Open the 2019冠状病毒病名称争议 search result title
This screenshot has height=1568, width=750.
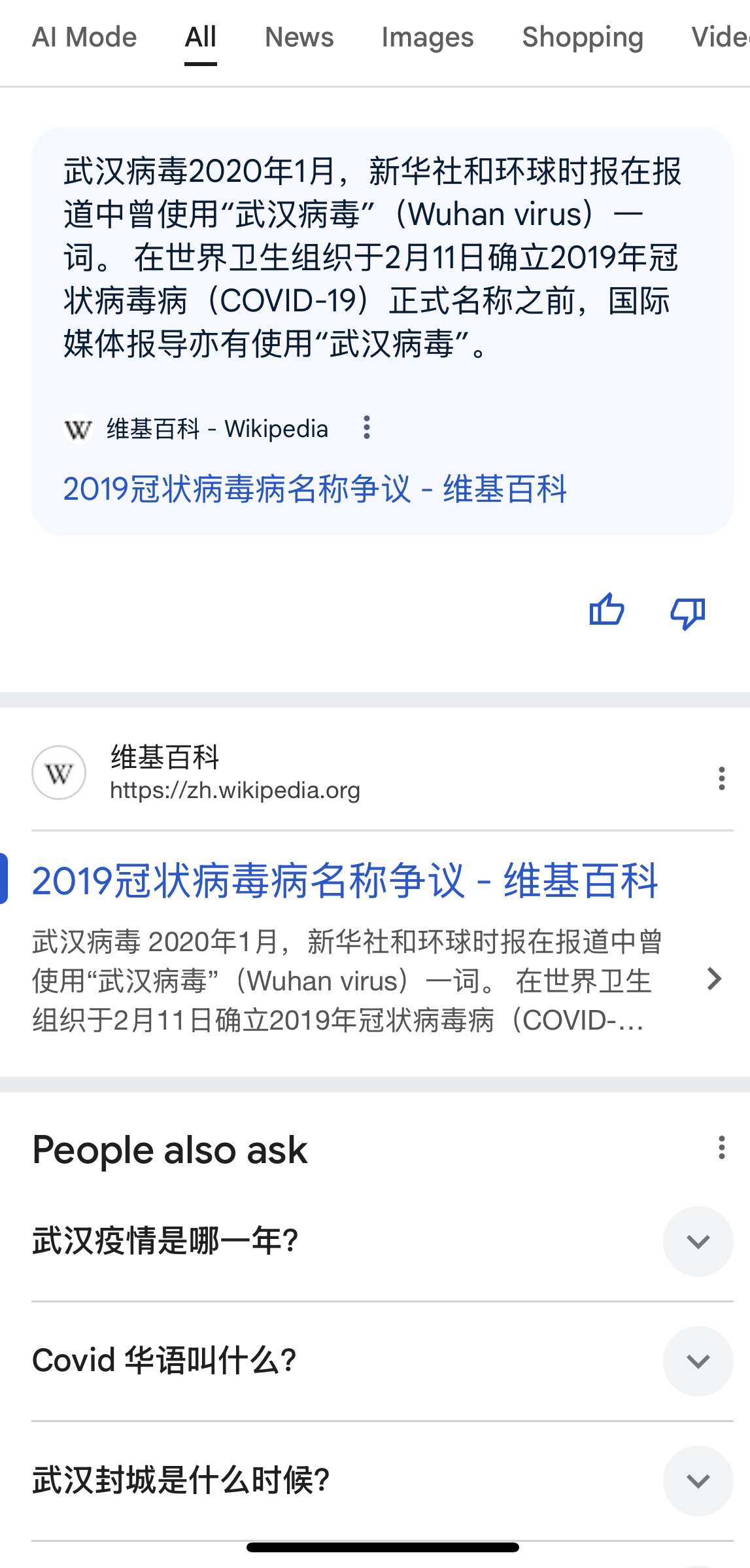[x=345, y=880]
